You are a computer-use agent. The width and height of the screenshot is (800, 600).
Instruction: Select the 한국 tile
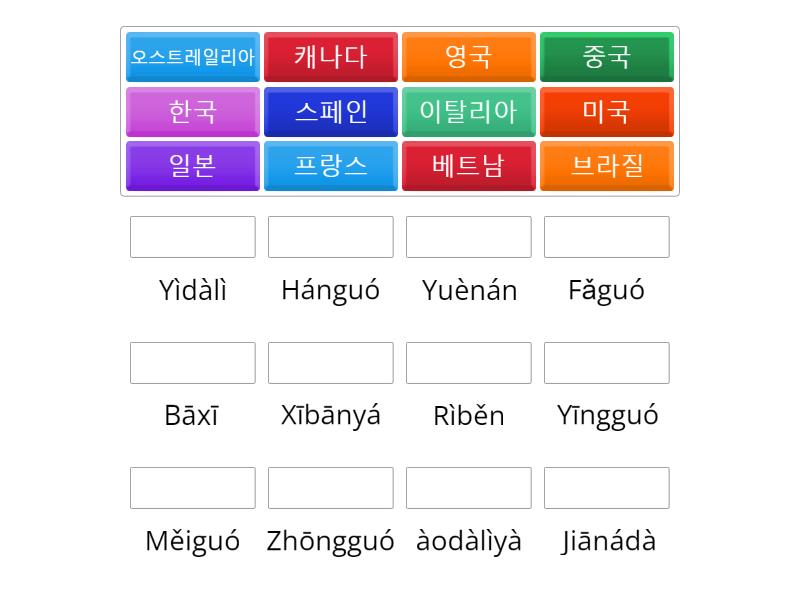click(193, 111)
